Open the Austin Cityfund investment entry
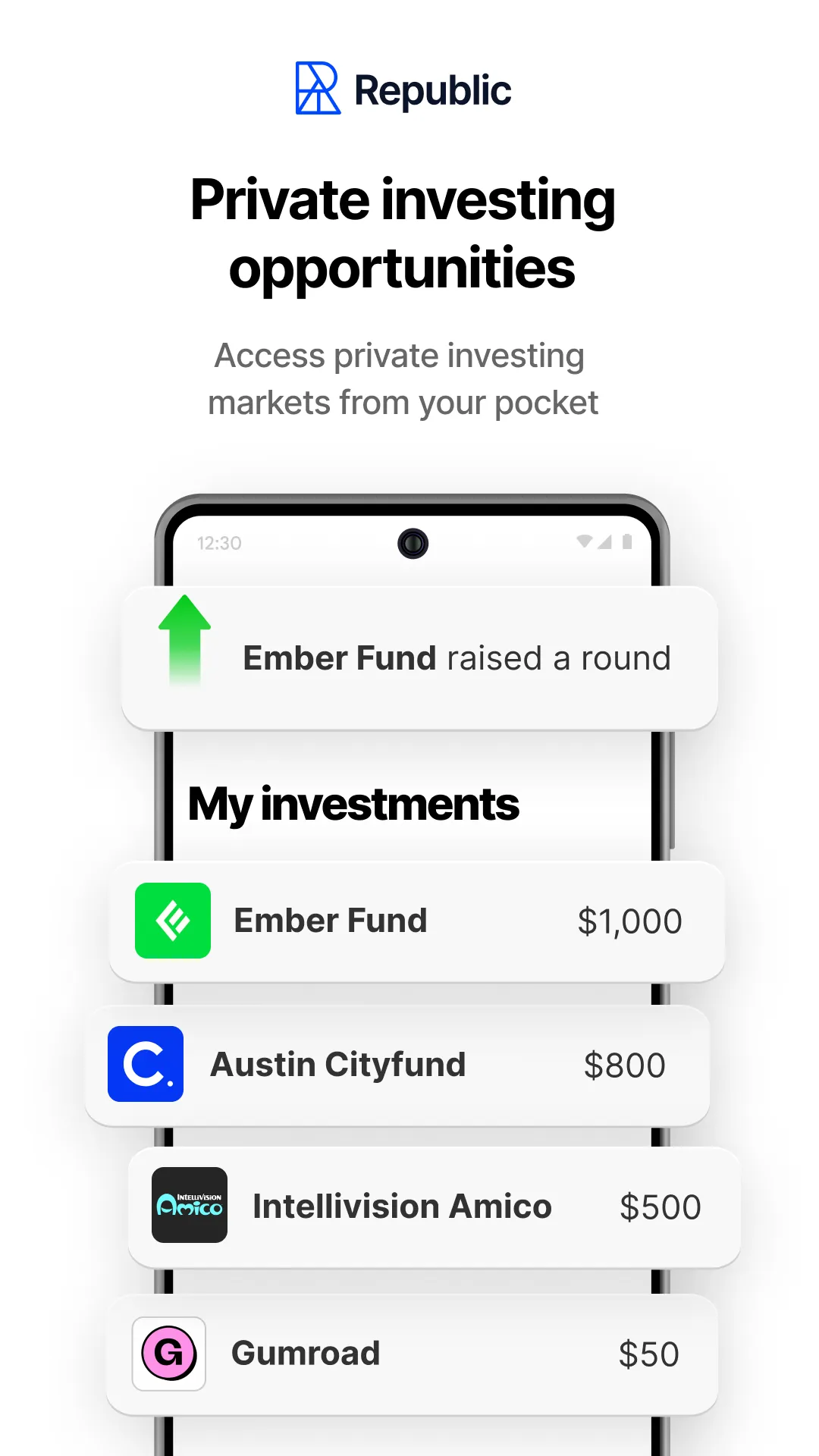 [x=402, y=1065]
